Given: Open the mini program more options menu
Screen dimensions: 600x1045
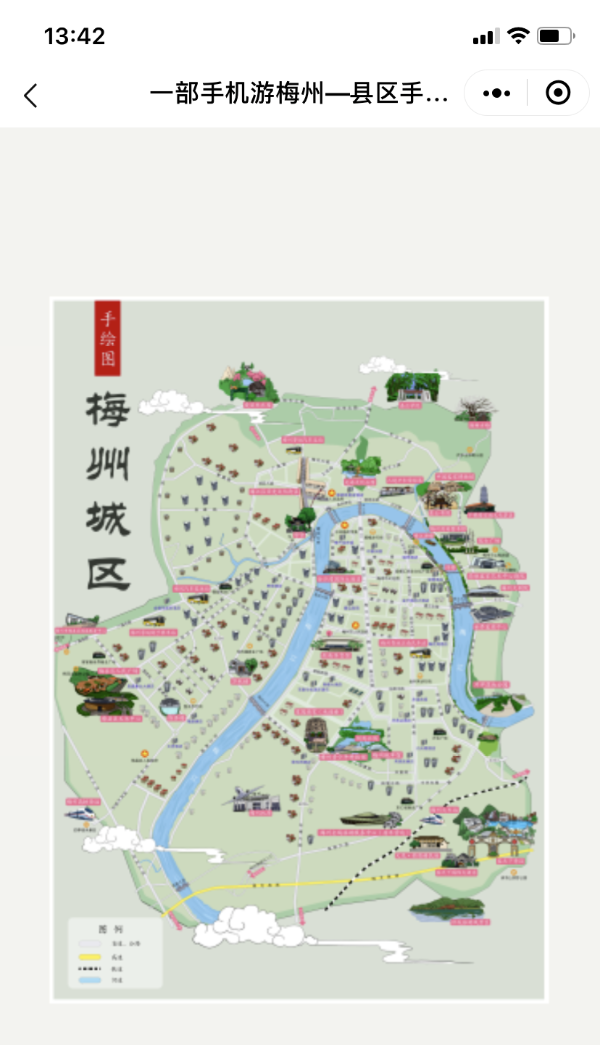Looking at the screenshot, I should 496,93.
